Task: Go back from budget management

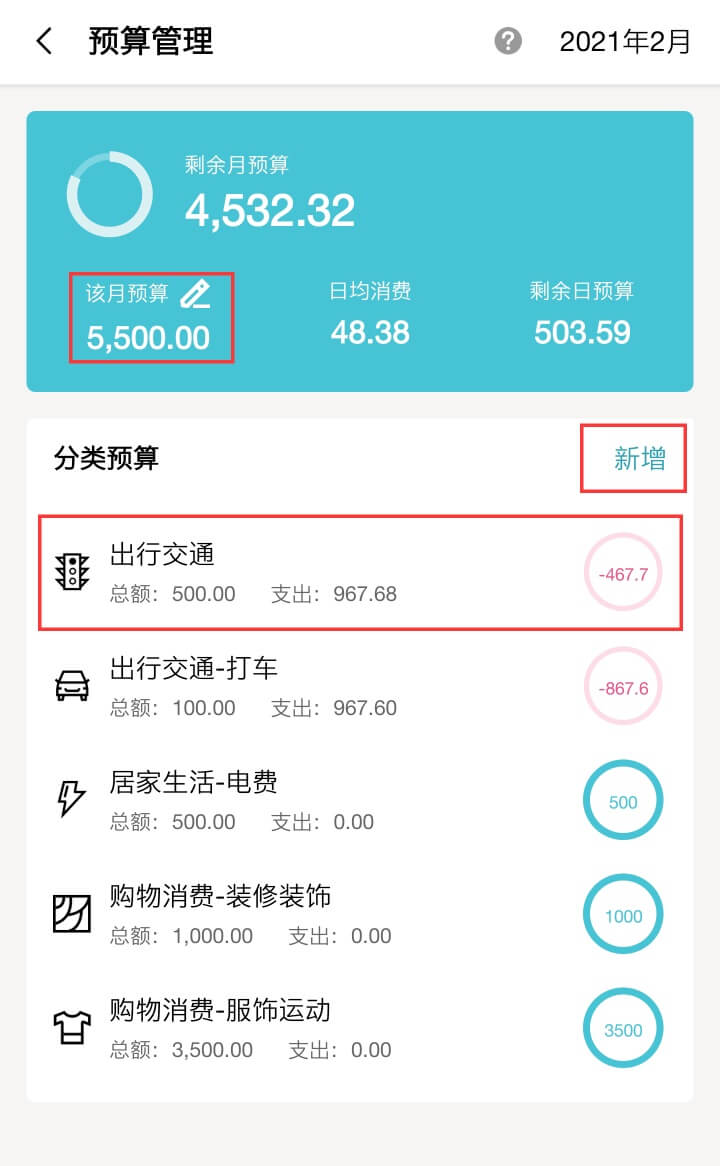Action: (44, 42)
